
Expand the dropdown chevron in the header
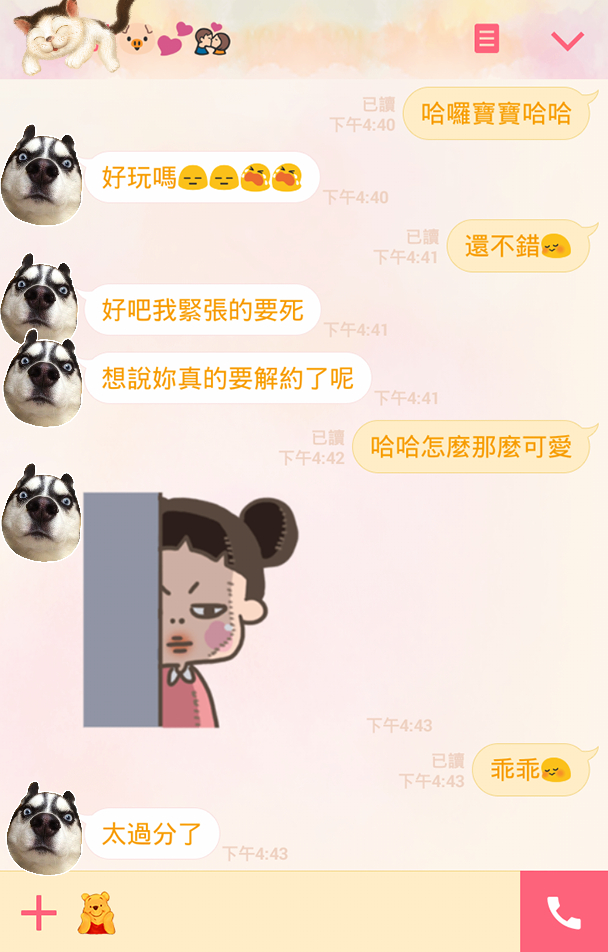coord(567,41)
